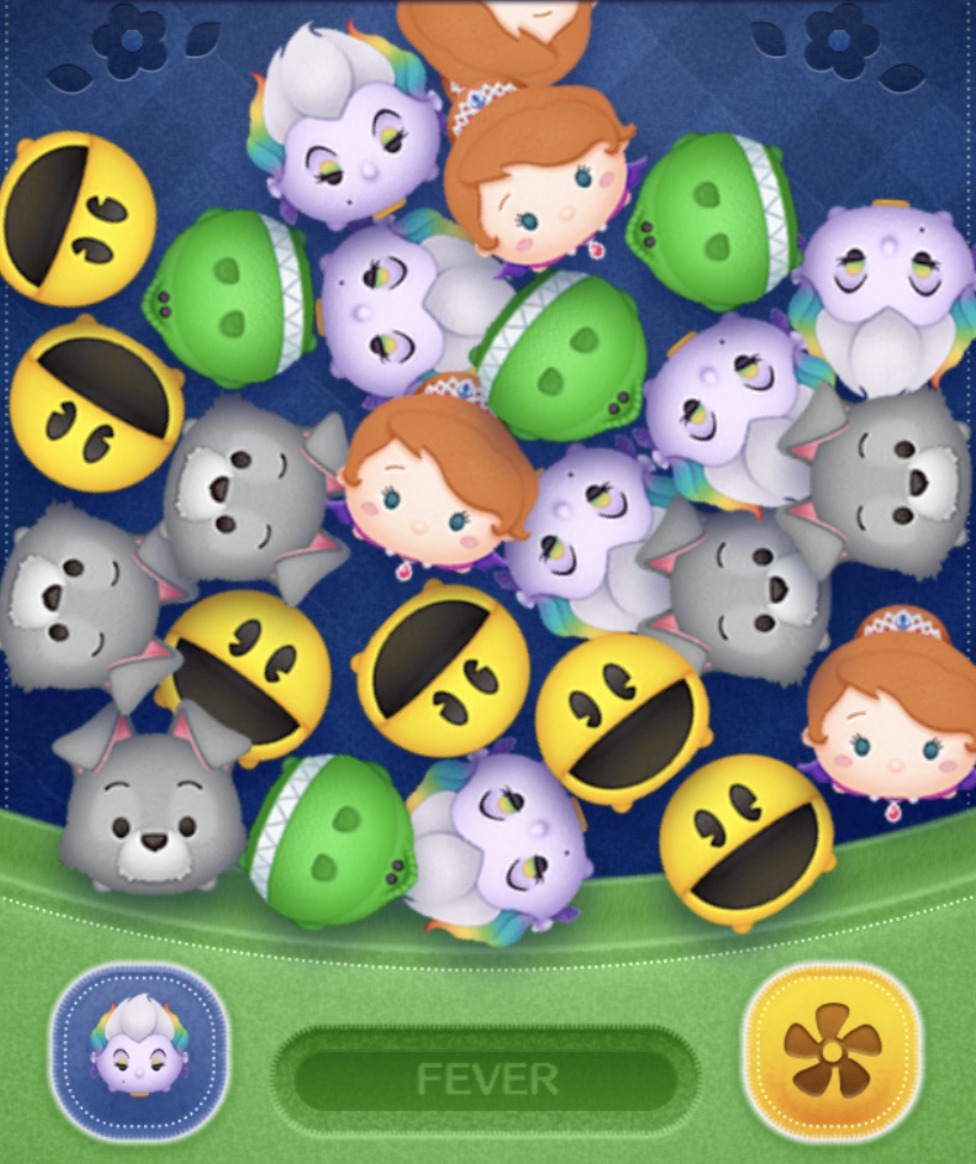
Task: Tap the yellow fan shuffle button
Action: pyautogui.click(x=832, y=1052)
